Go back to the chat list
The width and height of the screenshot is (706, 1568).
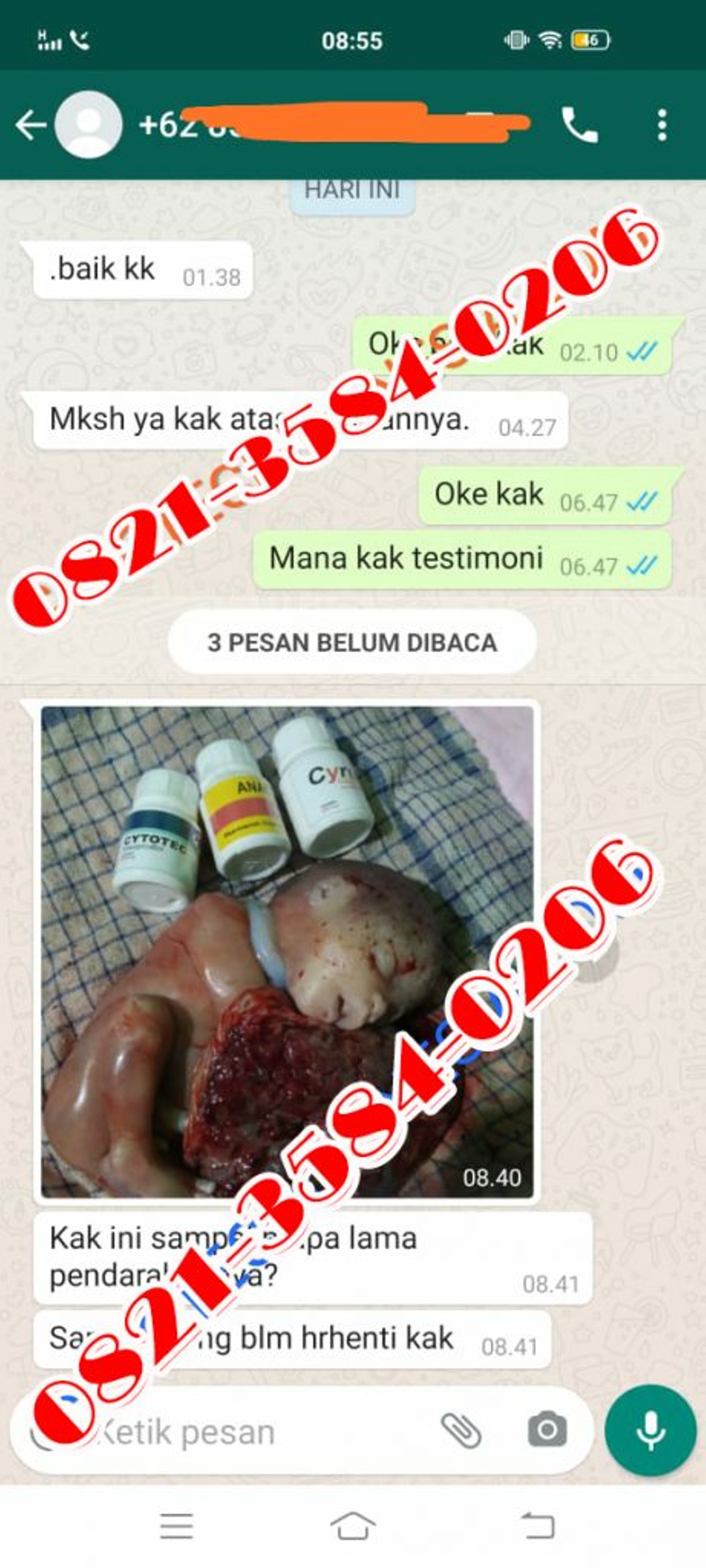point(30,125)
